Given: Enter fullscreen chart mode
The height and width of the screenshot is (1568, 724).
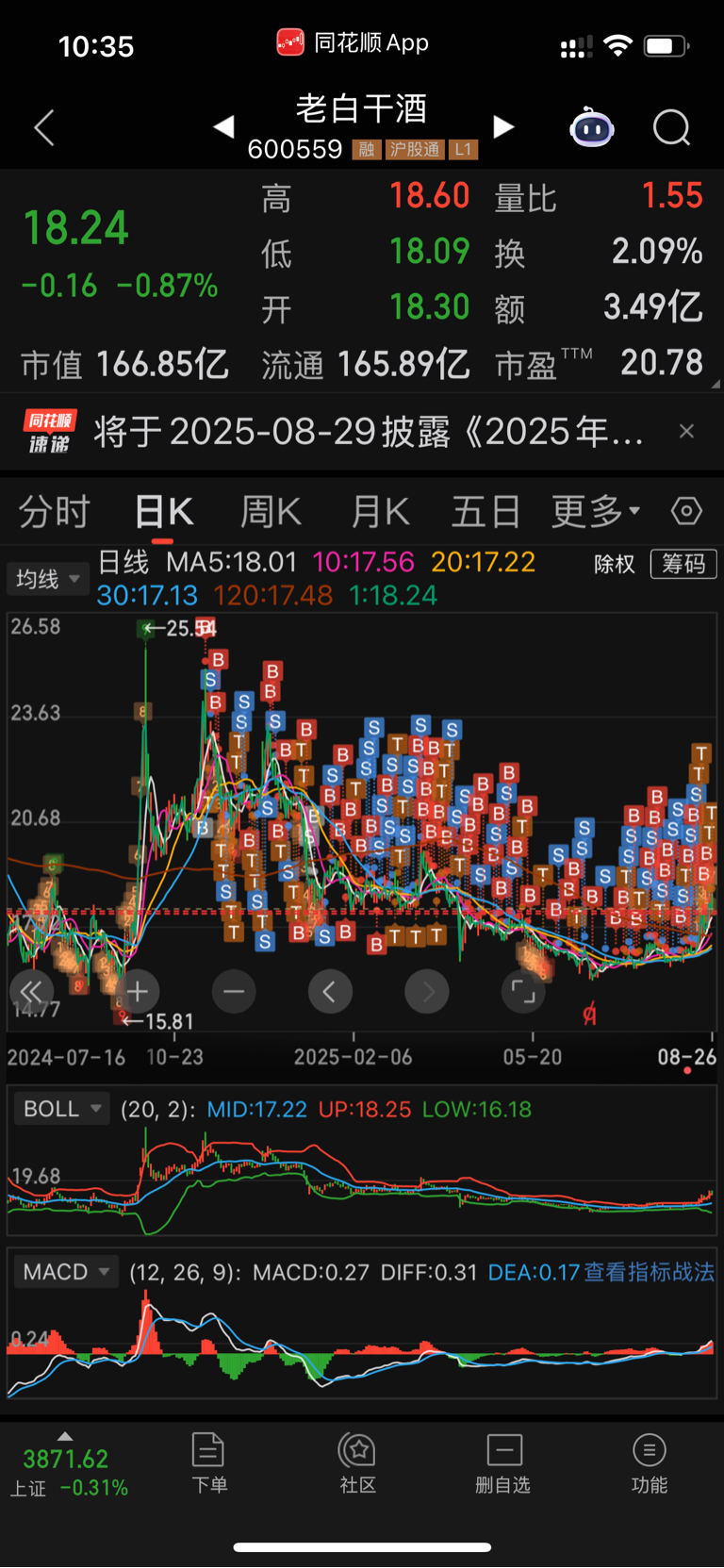Looking at the screenshot, I should click(523, 991).
